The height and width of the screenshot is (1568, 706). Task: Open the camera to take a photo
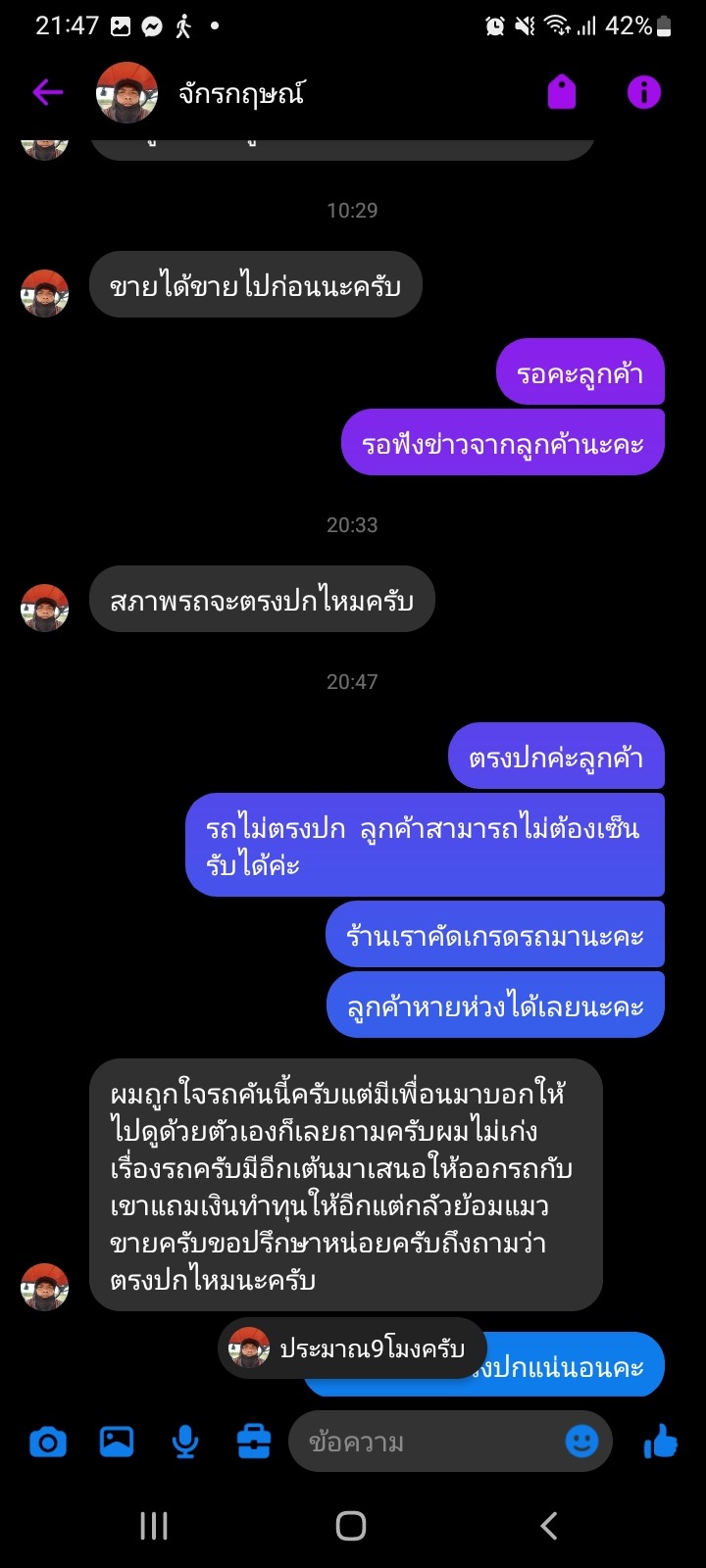tap(48, 1442)
